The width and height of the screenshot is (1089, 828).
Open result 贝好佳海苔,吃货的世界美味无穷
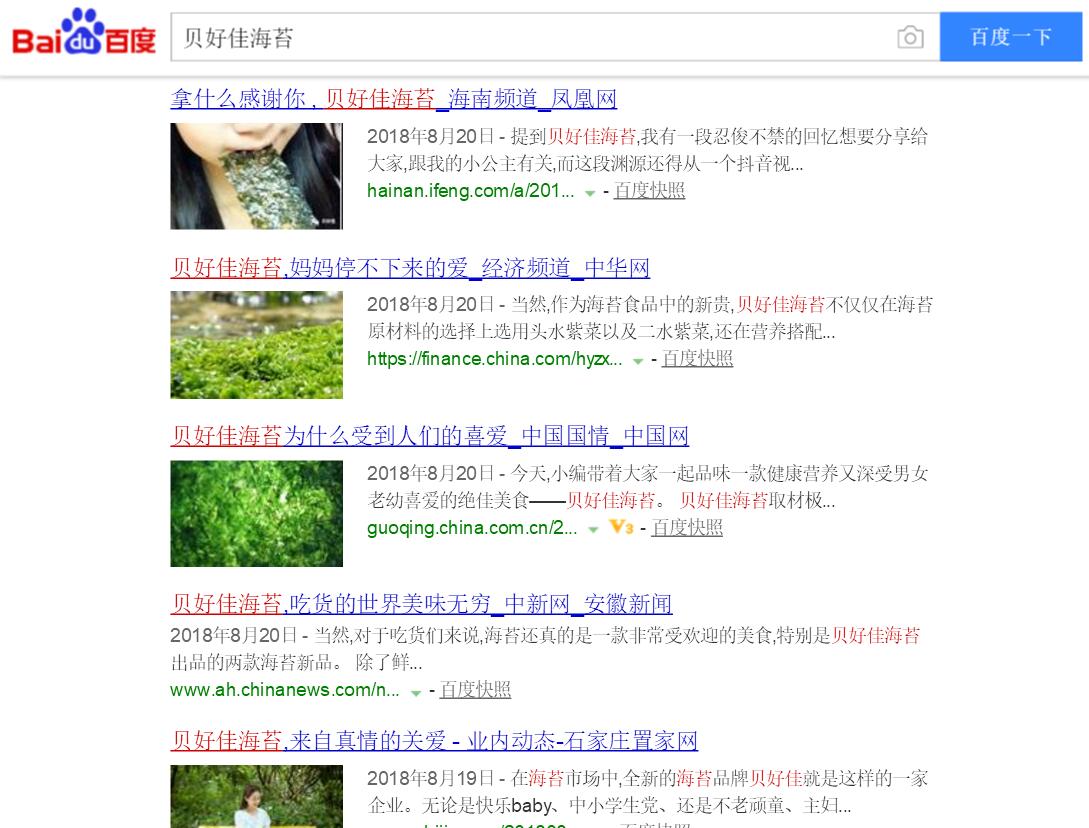point(421,604)
